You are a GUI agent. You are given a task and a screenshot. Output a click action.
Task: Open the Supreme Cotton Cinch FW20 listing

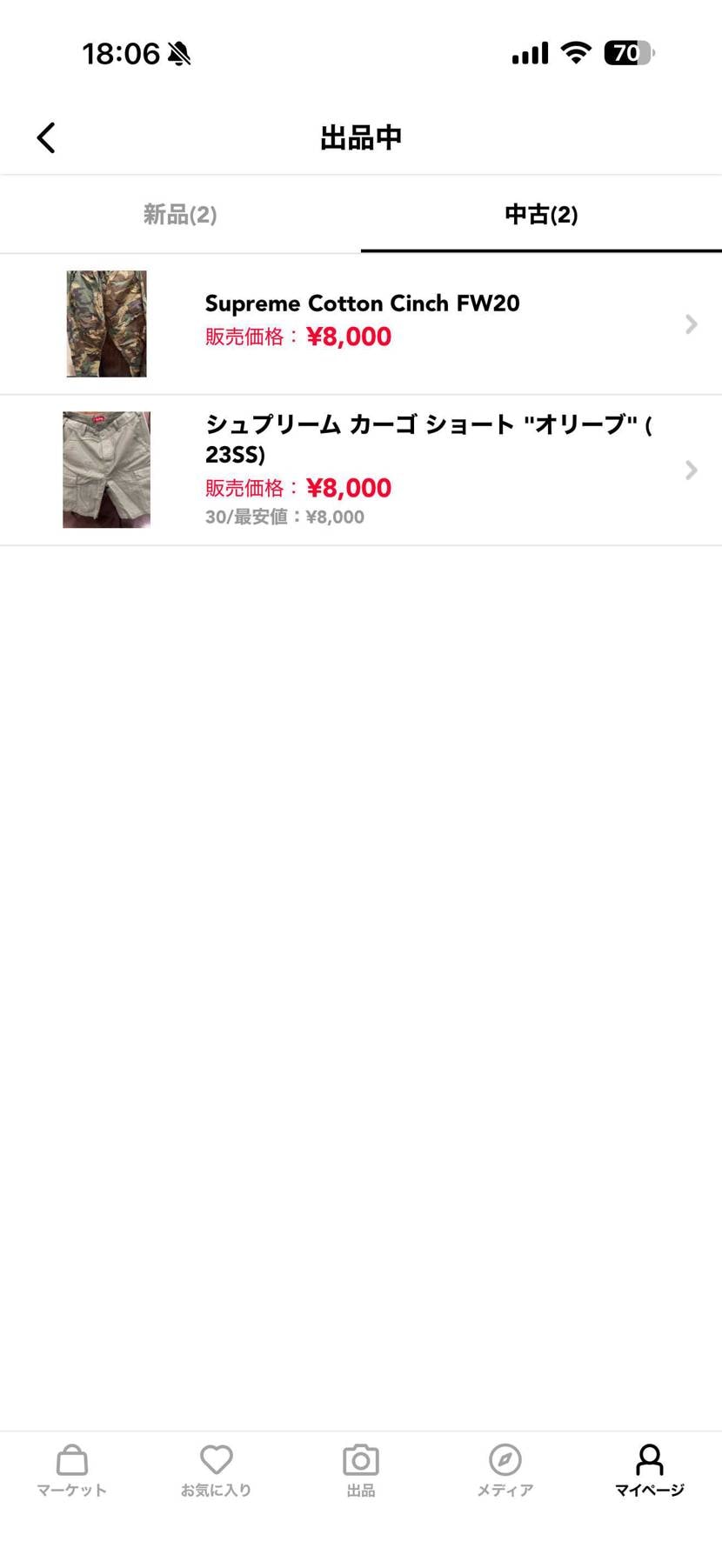coord(361,303)
